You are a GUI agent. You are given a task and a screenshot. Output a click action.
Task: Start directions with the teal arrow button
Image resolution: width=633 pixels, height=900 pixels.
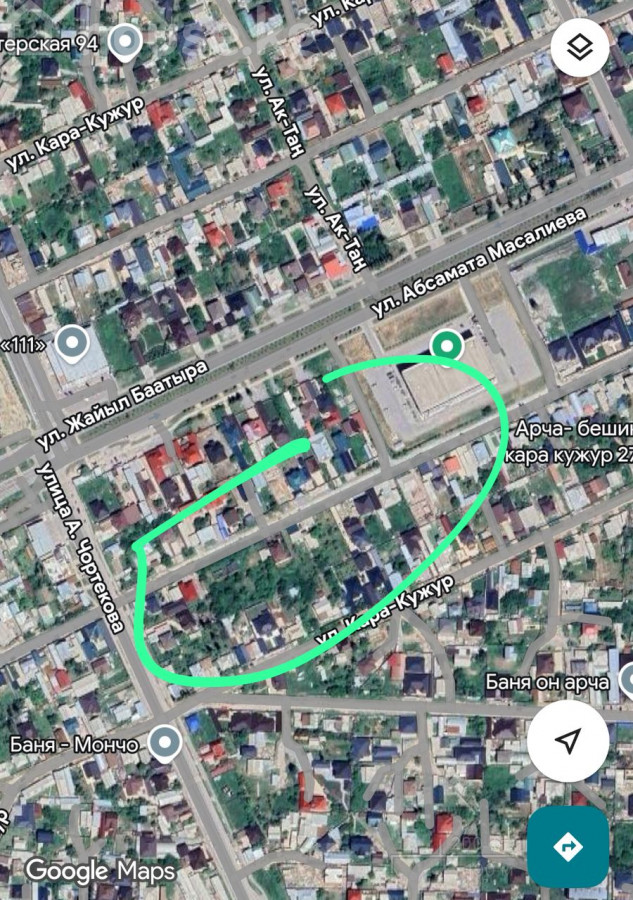click(568, 846)
